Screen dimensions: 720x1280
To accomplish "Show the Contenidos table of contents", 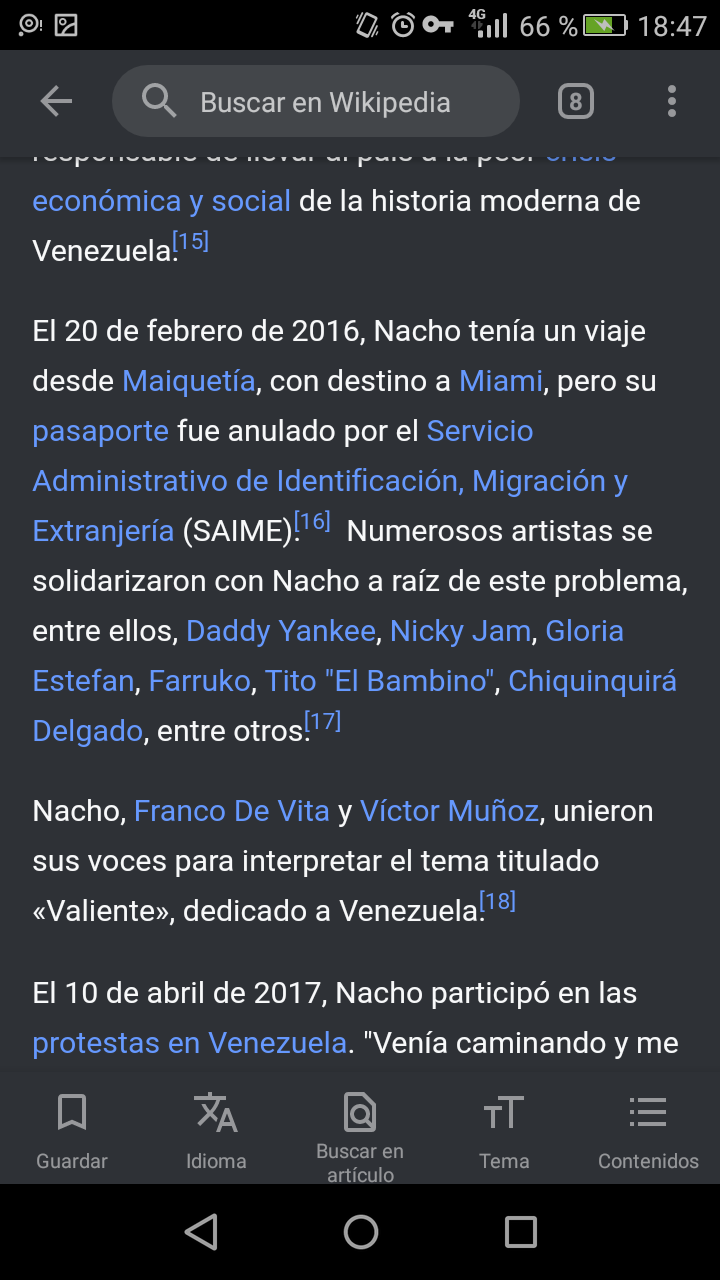I will point(648,1131).
